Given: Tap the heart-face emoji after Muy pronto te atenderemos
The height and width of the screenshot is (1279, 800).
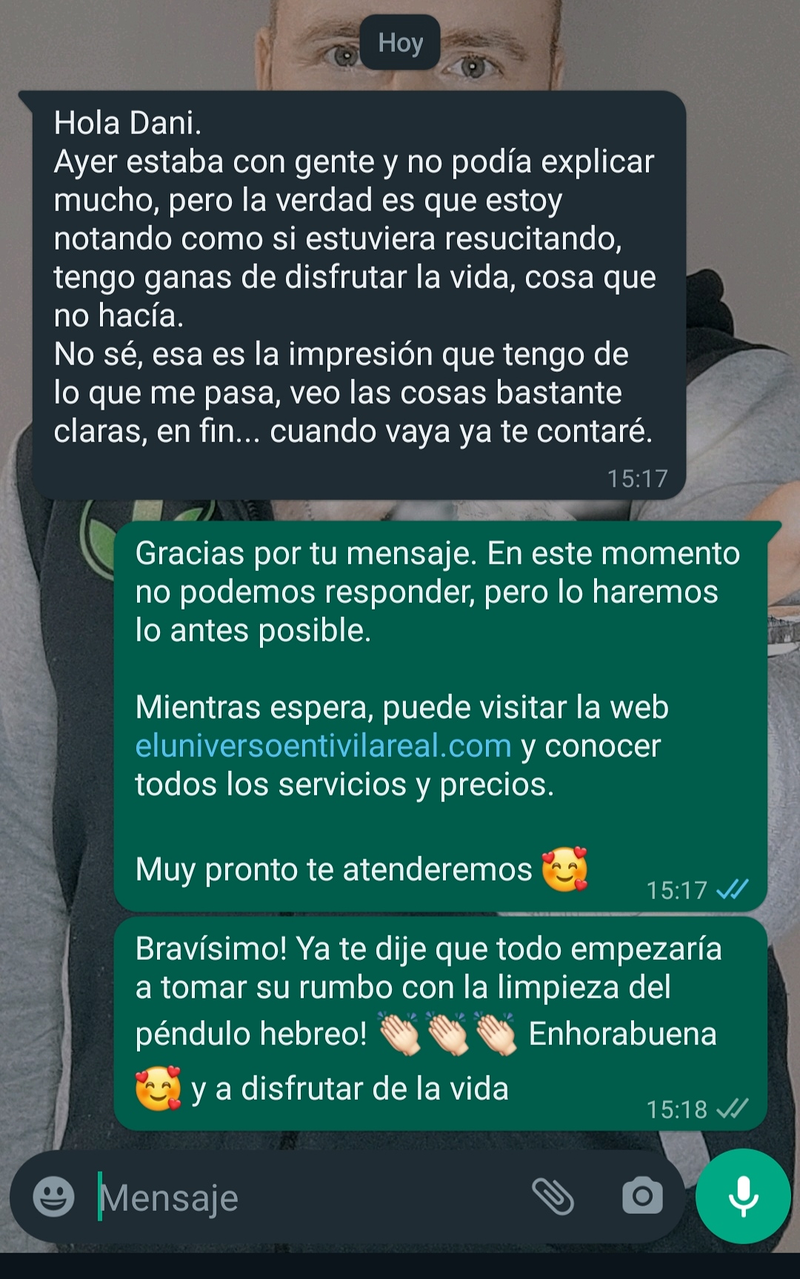Looking at the screenshot, I should point(563,869).
